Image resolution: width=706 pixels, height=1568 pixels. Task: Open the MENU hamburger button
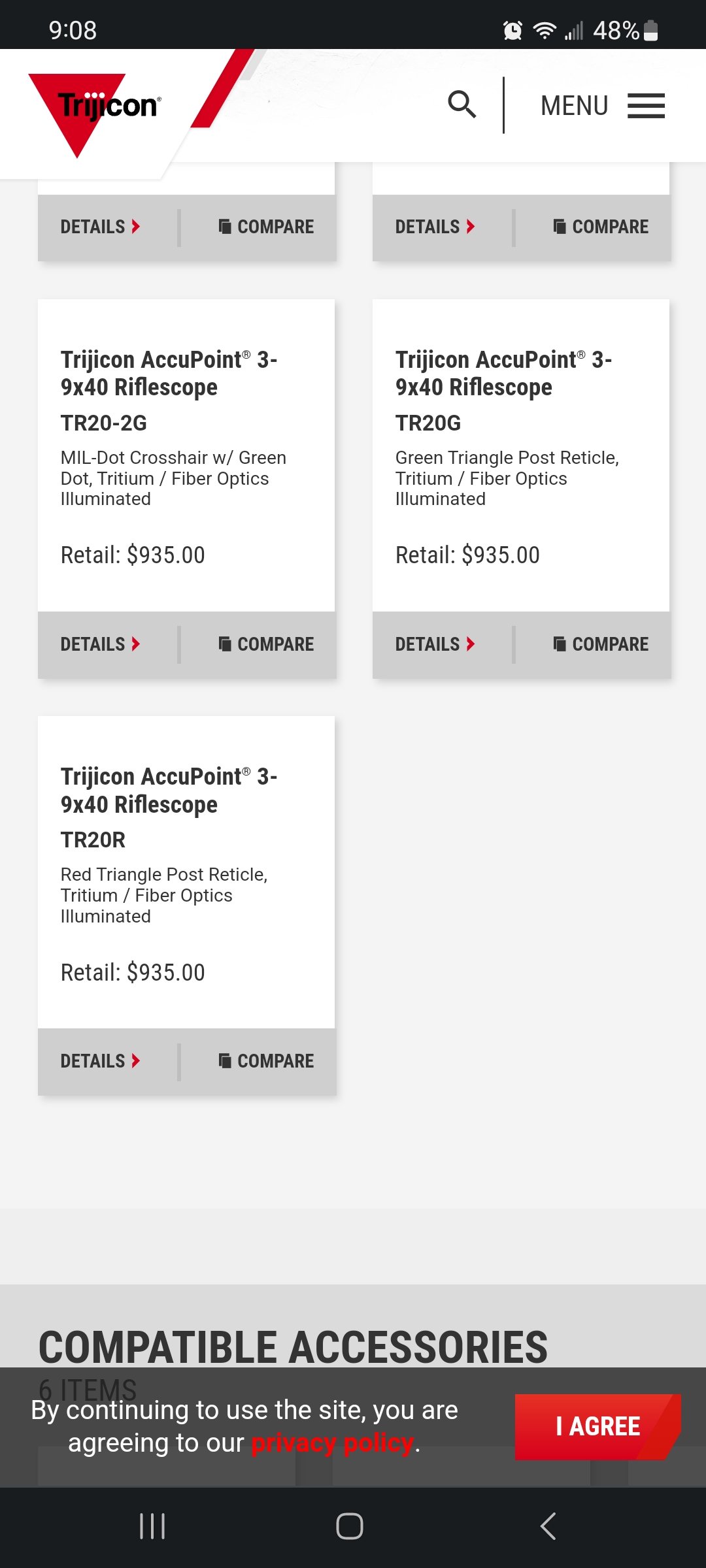(x=602, y=105)
